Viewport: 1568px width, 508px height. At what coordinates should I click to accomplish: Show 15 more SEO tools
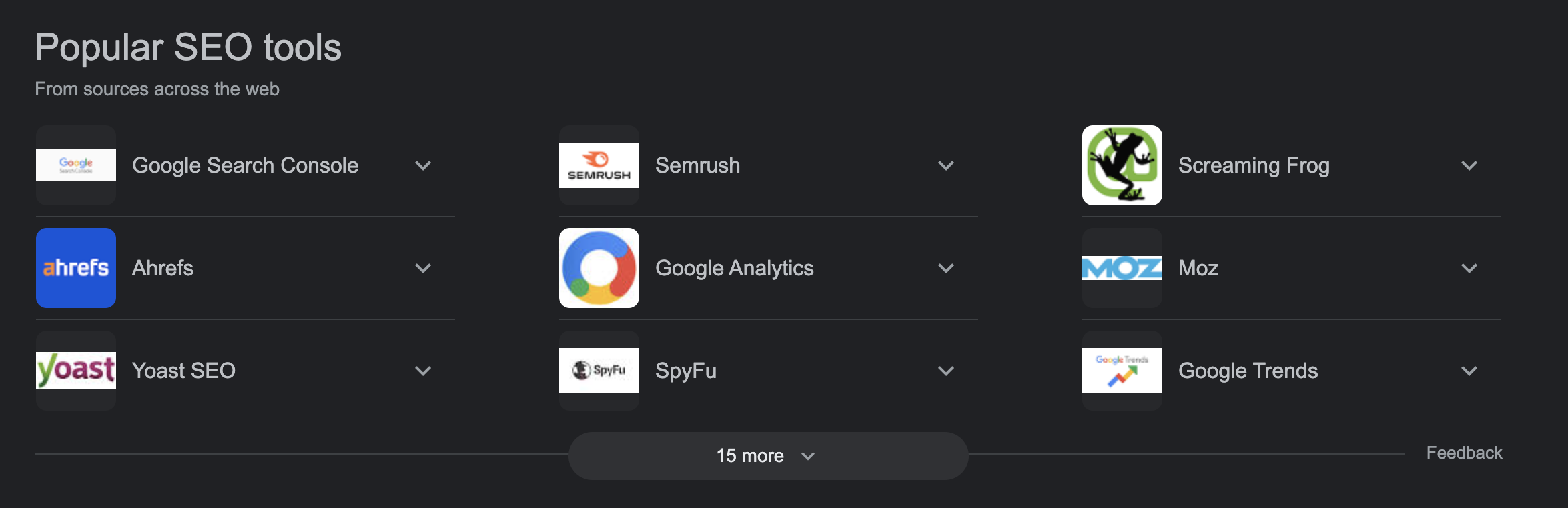tap(767, 456)
